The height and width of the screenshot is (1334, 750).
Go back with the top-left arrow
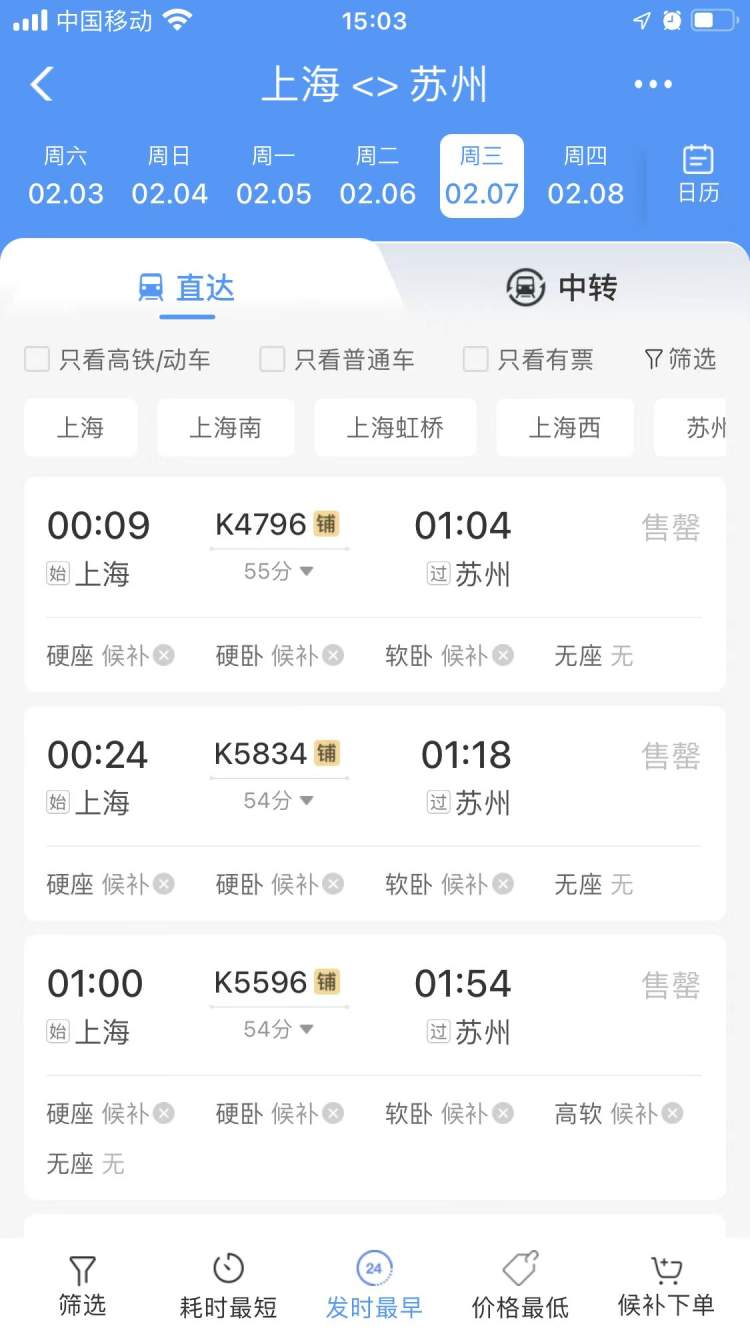click(x=42, y=85)
